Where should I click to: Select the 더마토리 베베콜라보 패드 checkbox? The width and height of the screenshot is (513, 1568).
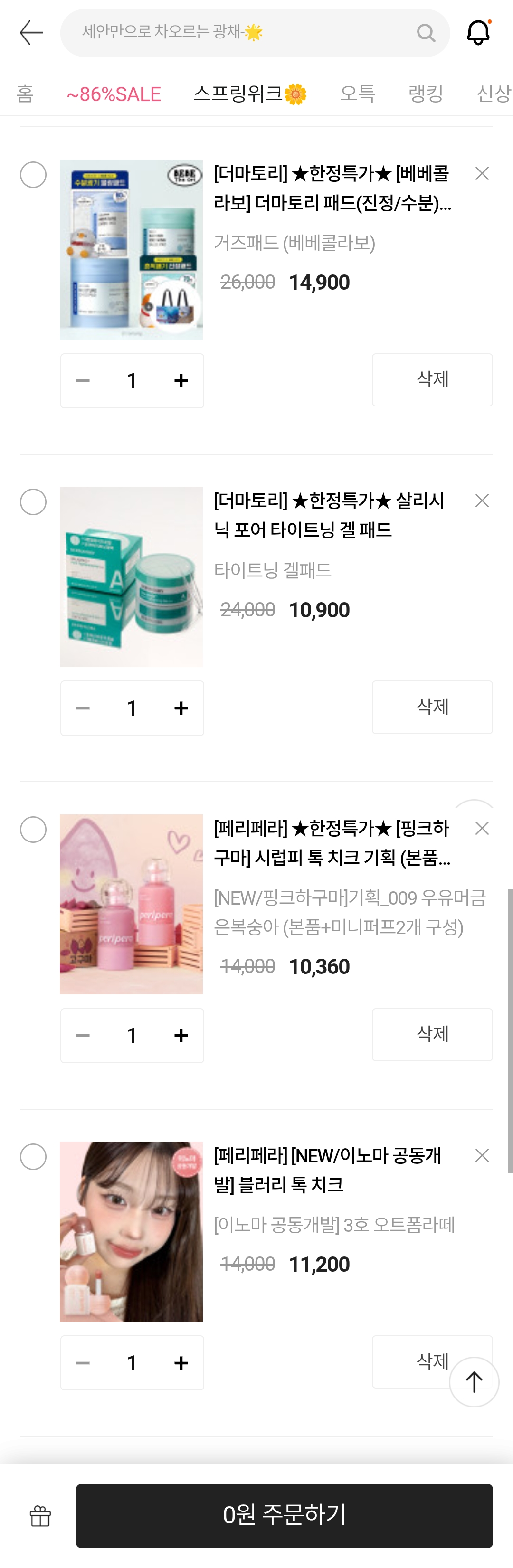point(33,175)
